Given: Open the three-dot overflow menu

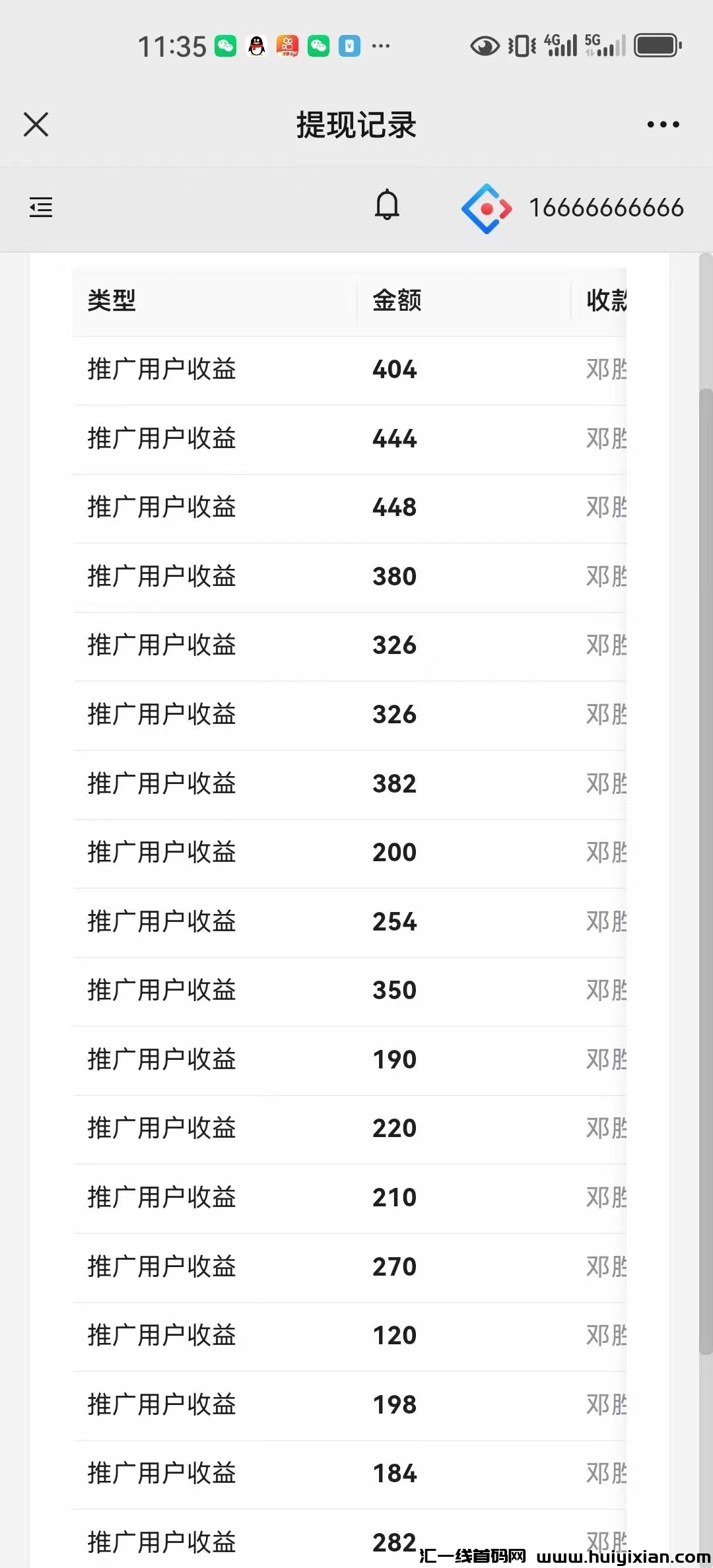Looking at the screenshot, I should pos(663,124).
